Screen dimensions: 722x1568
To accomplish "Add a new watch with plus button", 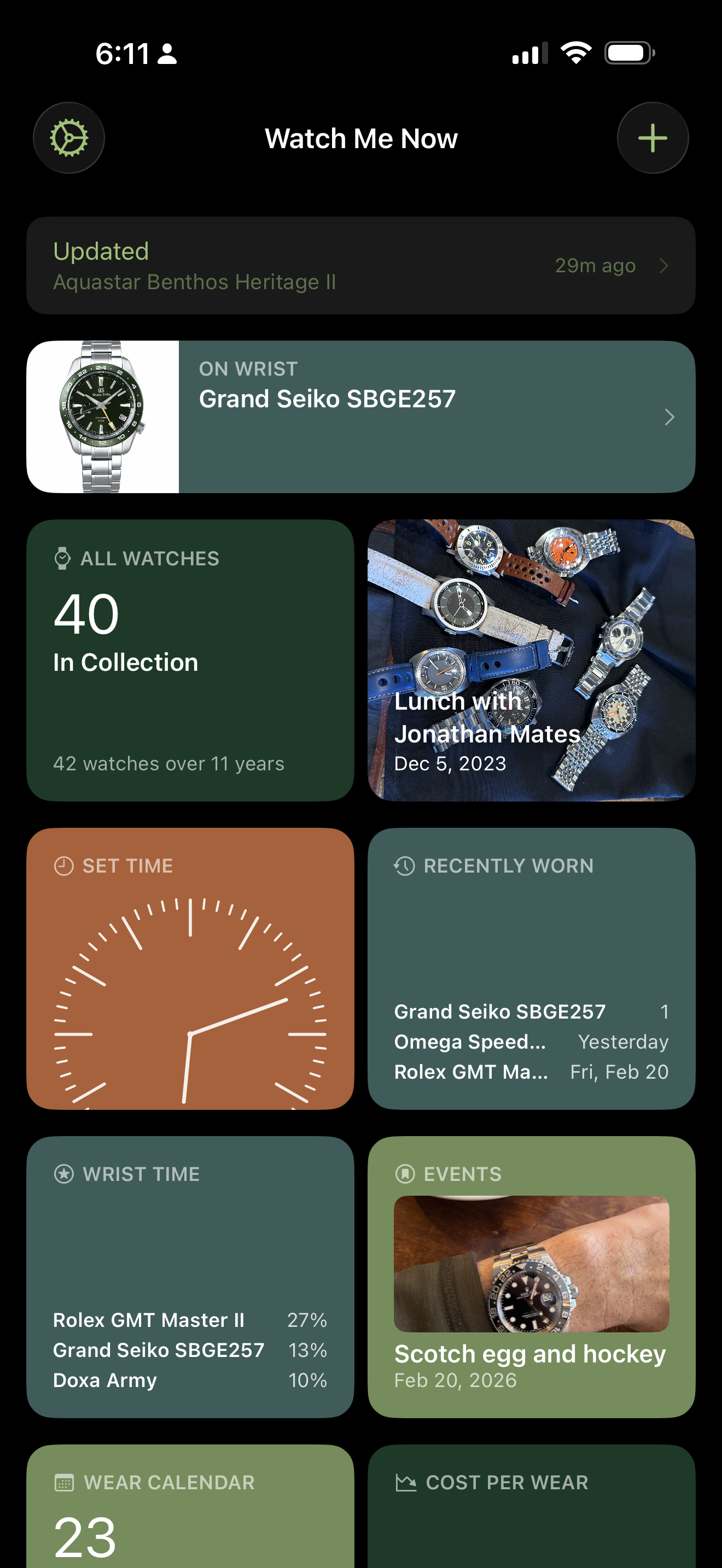I will [653, 138].
